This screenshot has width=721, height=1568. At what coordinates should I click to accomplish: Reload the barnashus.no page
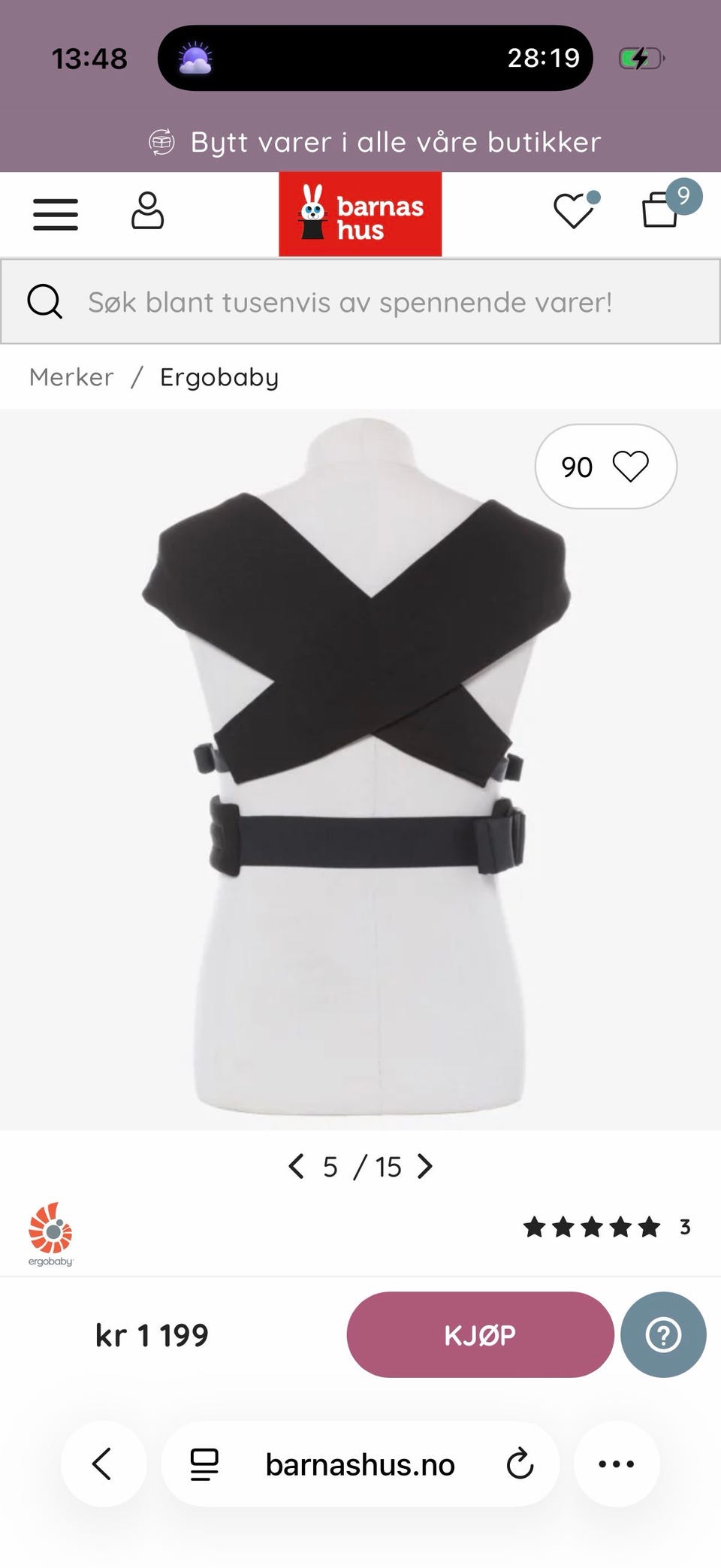coord(520,1464)
